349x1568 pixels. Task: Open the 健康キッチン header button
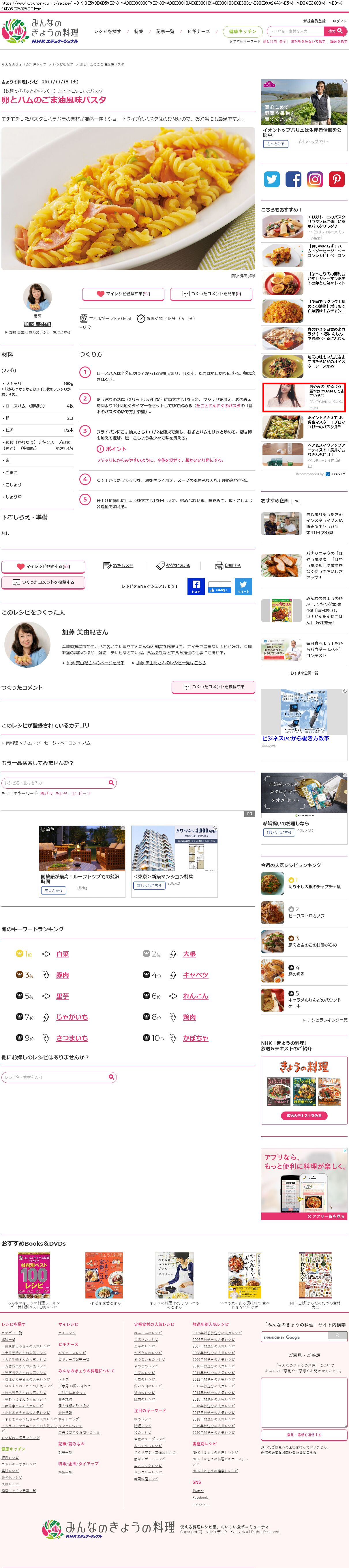(242, 31)
